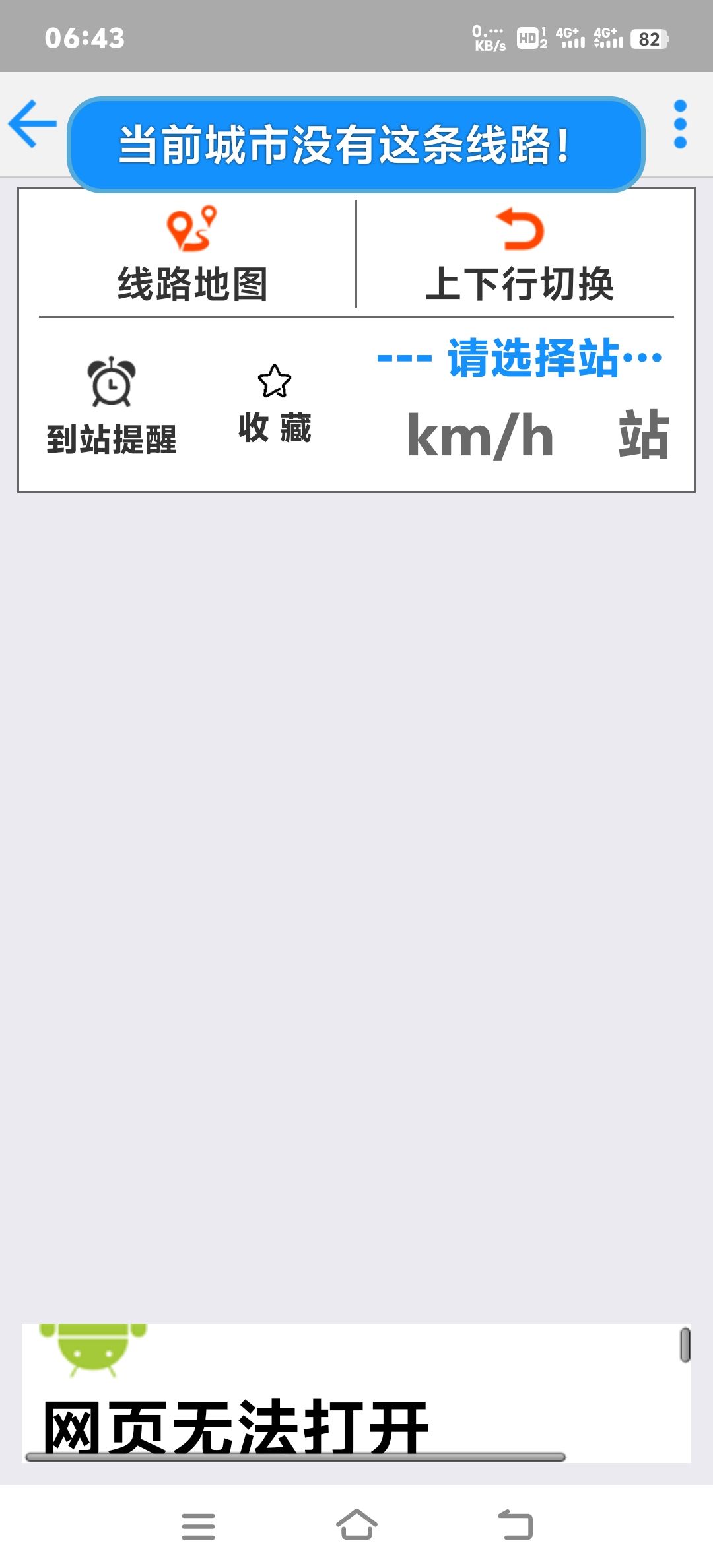Go to the system home screen
The image size is (713, 1568).
[x=356, y=1525]
